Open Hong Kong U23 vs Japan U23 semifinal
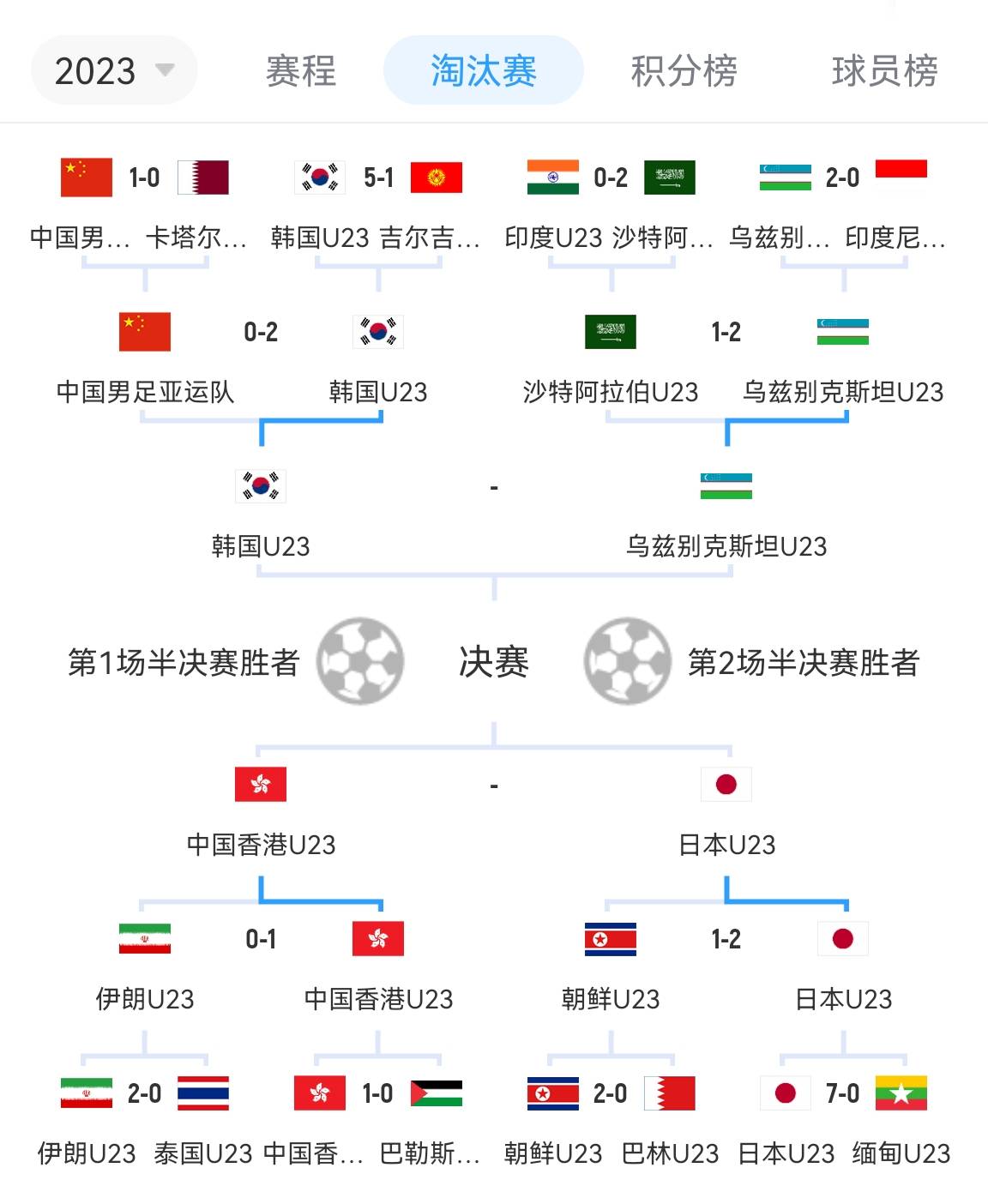This screenshot has height=1204, width=988. 494,786
